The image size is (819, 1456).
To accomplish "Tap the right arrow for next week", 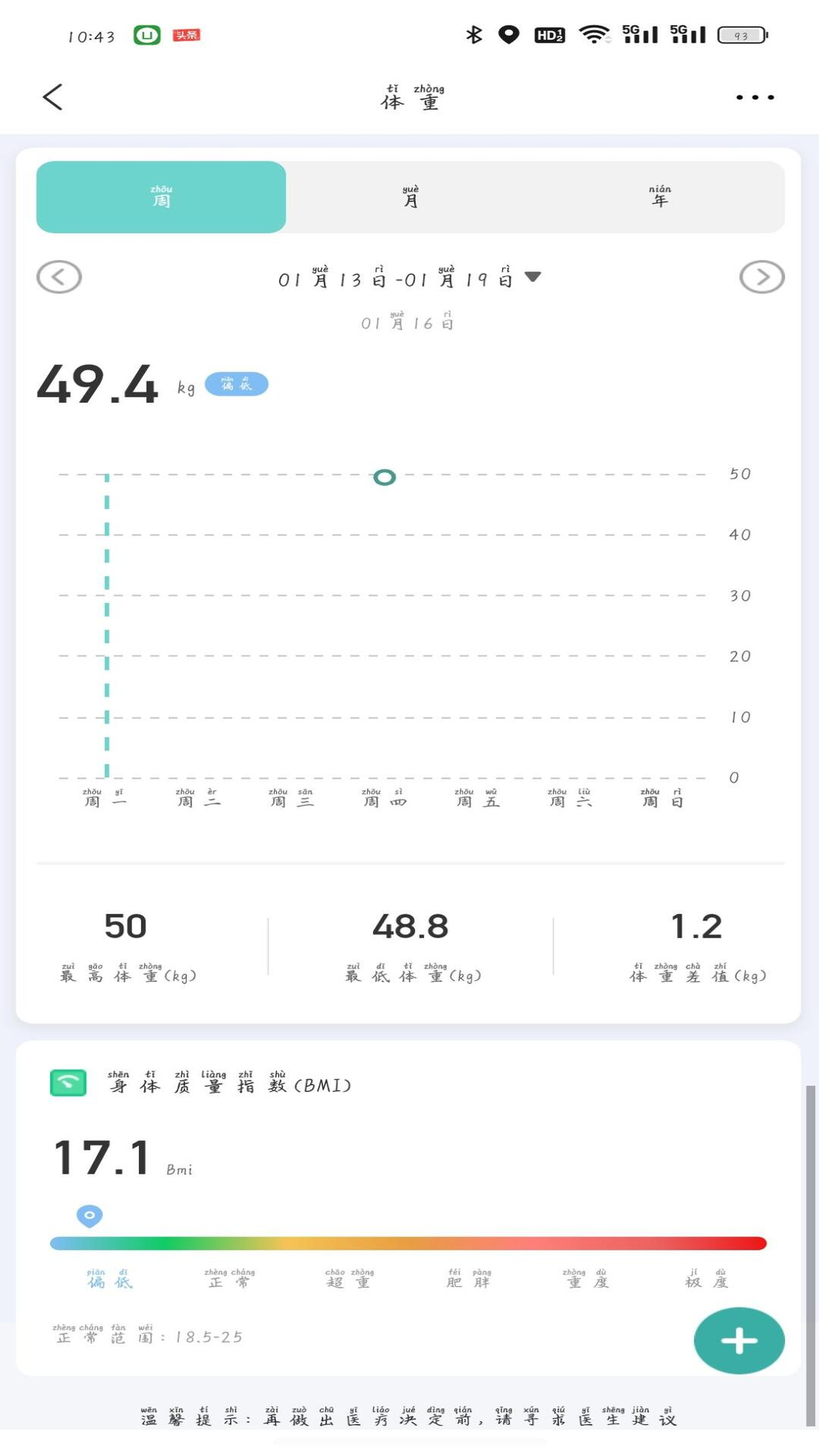I will coord(761,277).
